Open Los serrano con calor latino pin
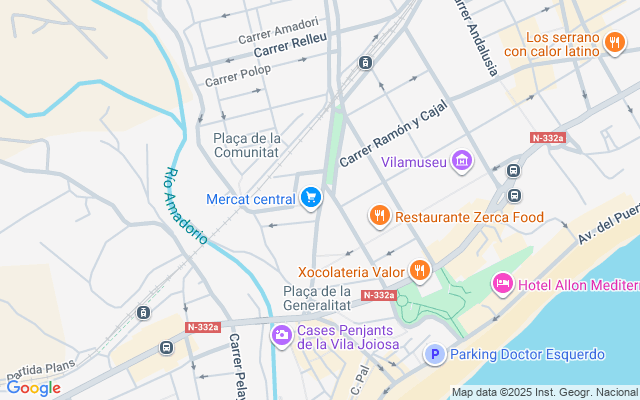 coord(612,42)
